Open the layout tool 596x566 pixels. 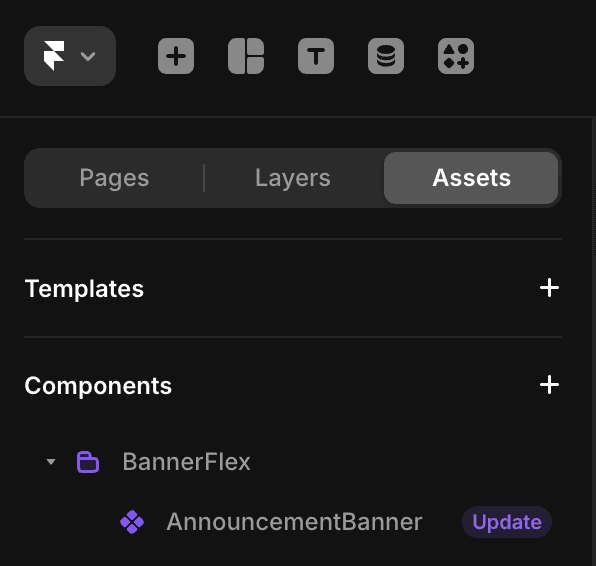click(246, 56)
